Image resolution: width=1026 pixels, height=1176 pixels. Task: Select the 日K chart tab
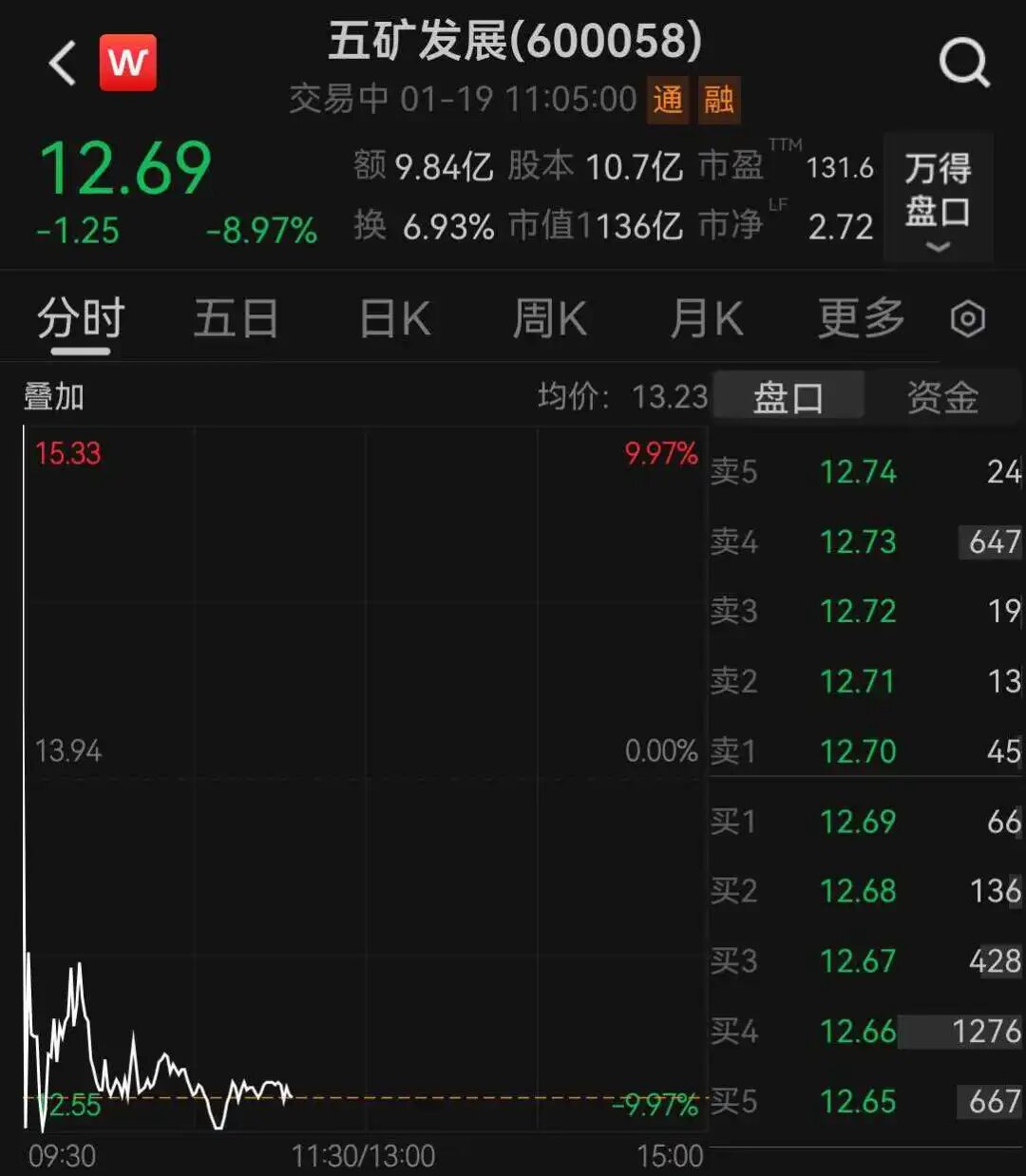tap(394, 318)
